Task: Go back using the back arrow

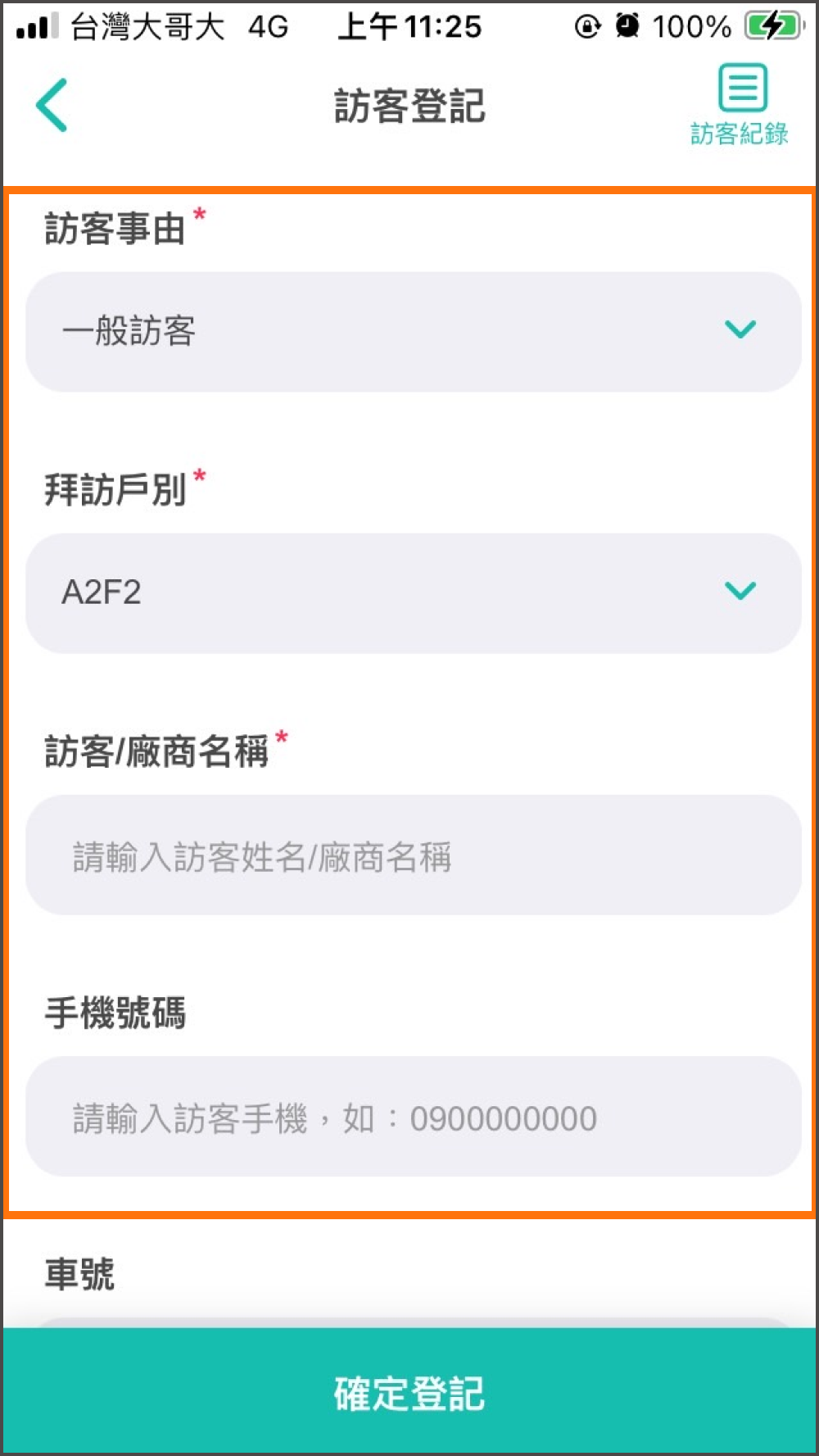Action: pos(52,105)
